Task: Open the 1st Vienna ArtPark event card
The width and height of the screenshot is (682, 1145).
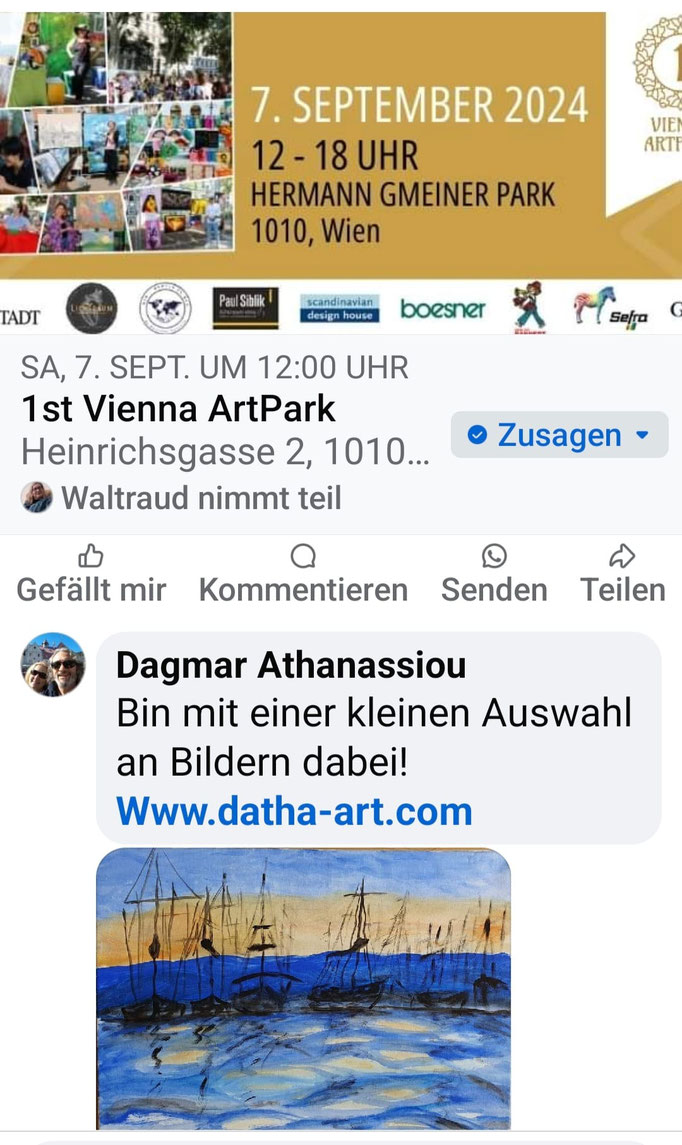Action: (x=179, y=409)
